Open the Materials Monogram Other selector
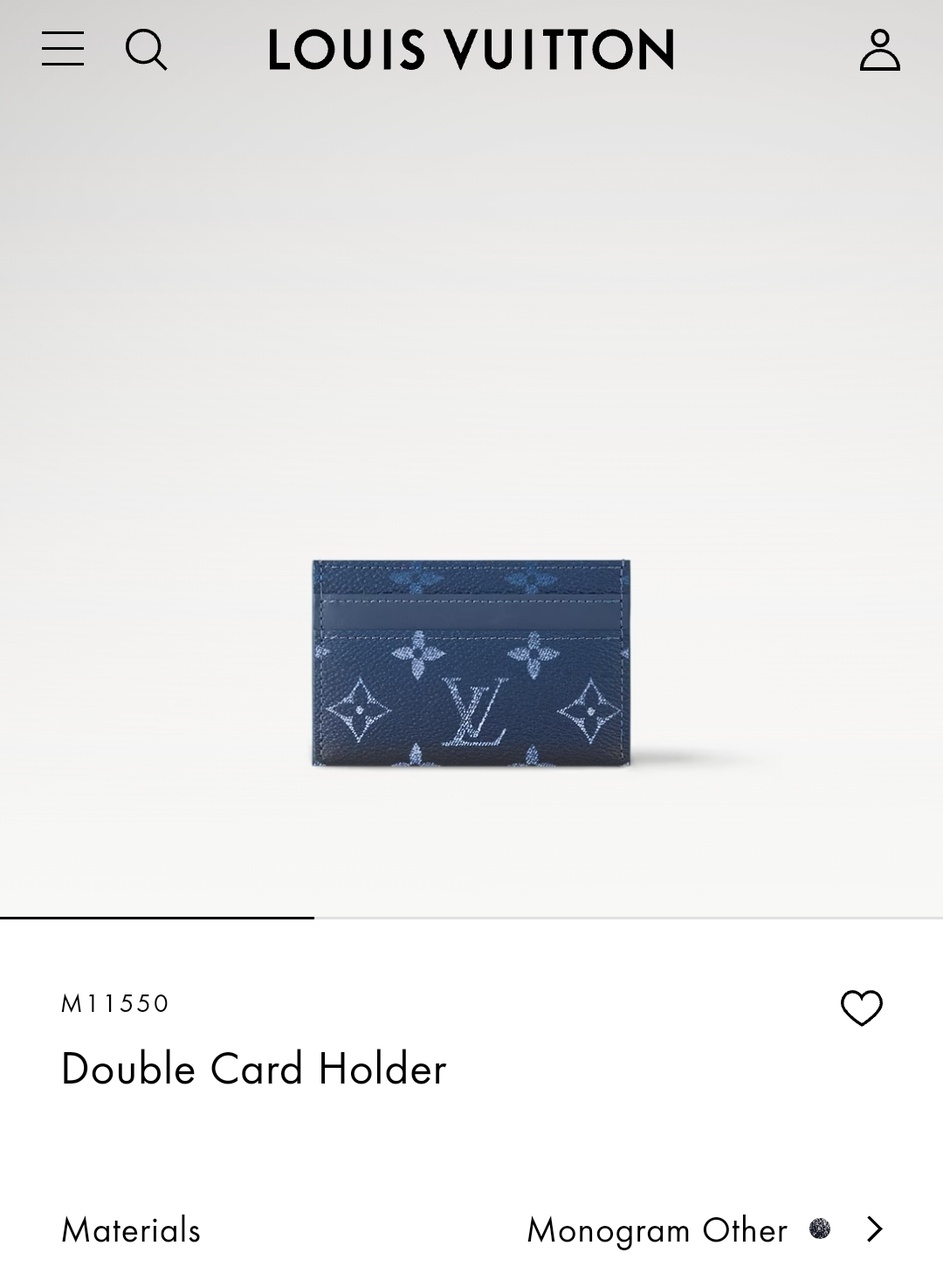 click(x=706, y=1230)
